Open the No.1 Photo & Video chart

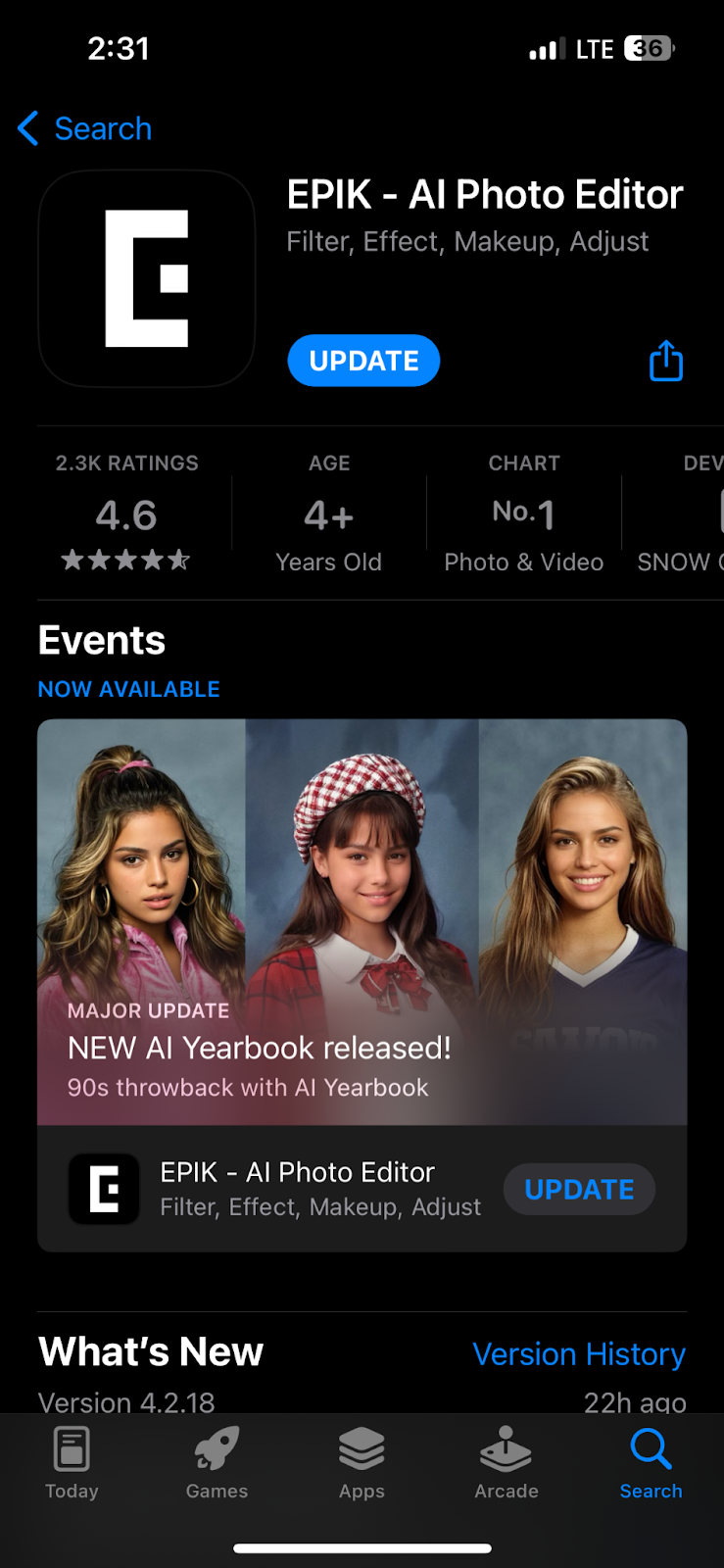click(523, 514)
